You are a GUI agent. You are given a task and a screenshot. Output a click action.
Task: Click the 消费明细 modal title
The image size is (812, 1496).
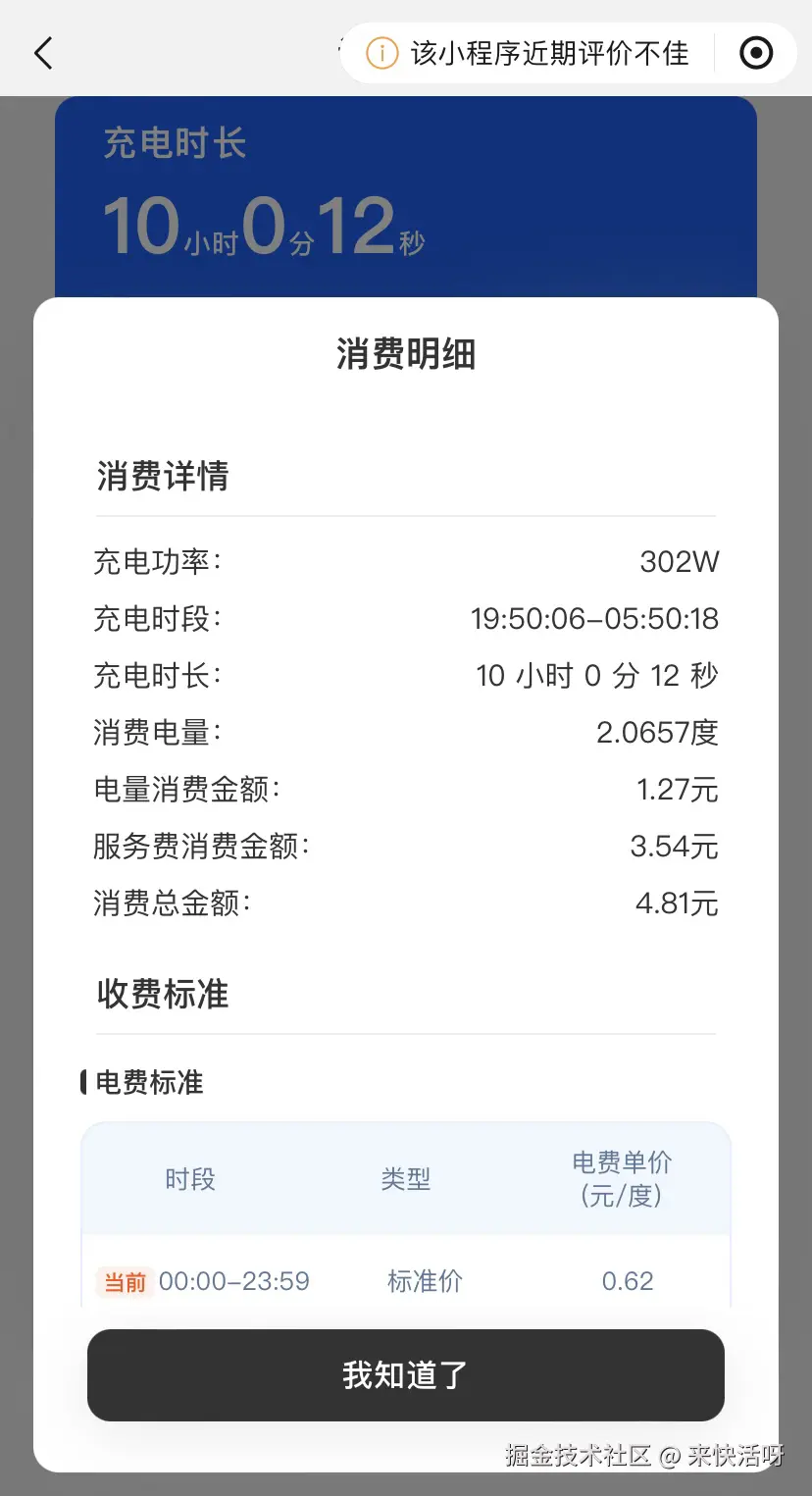pyautogui.click(x=405, y=355)
